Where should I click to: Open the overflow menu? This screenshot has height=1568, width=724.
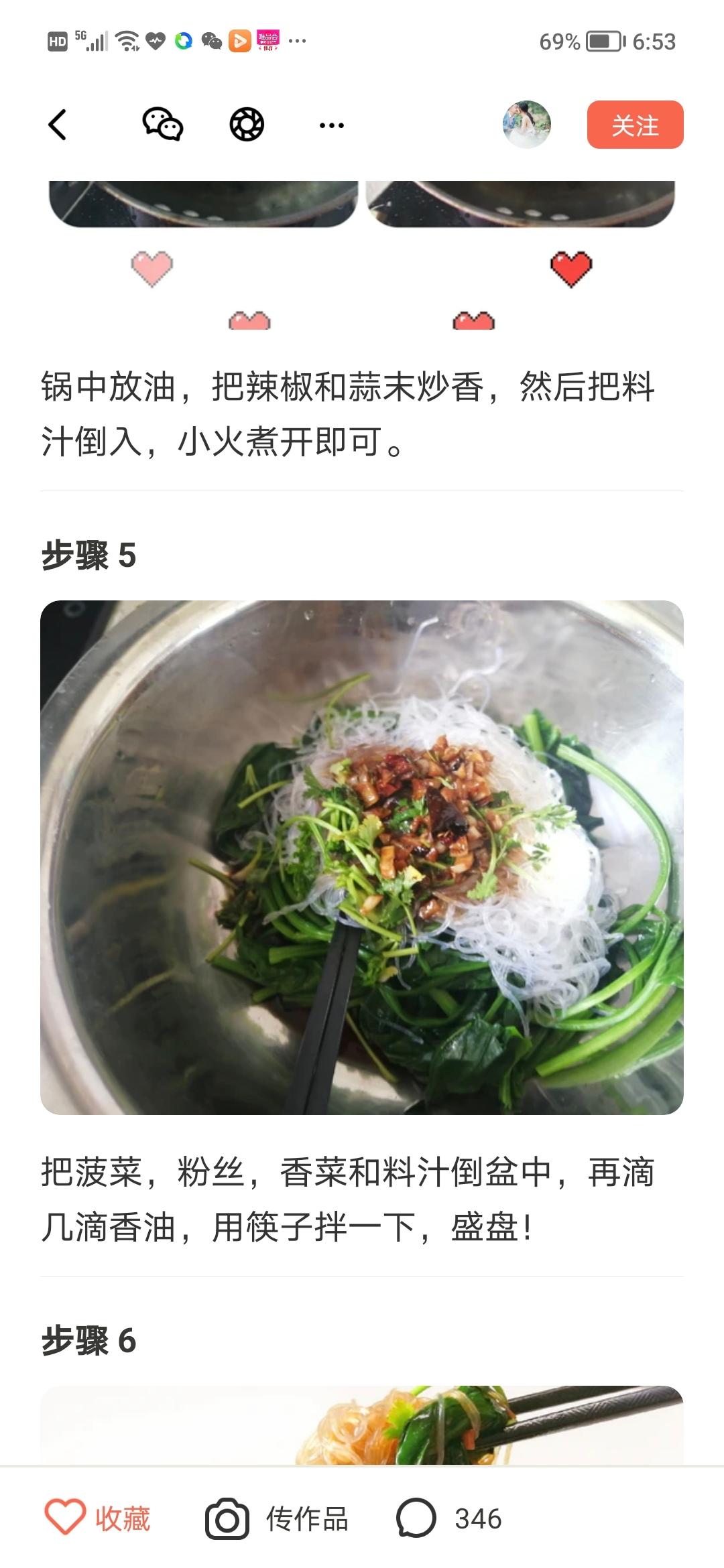(332, 125)
